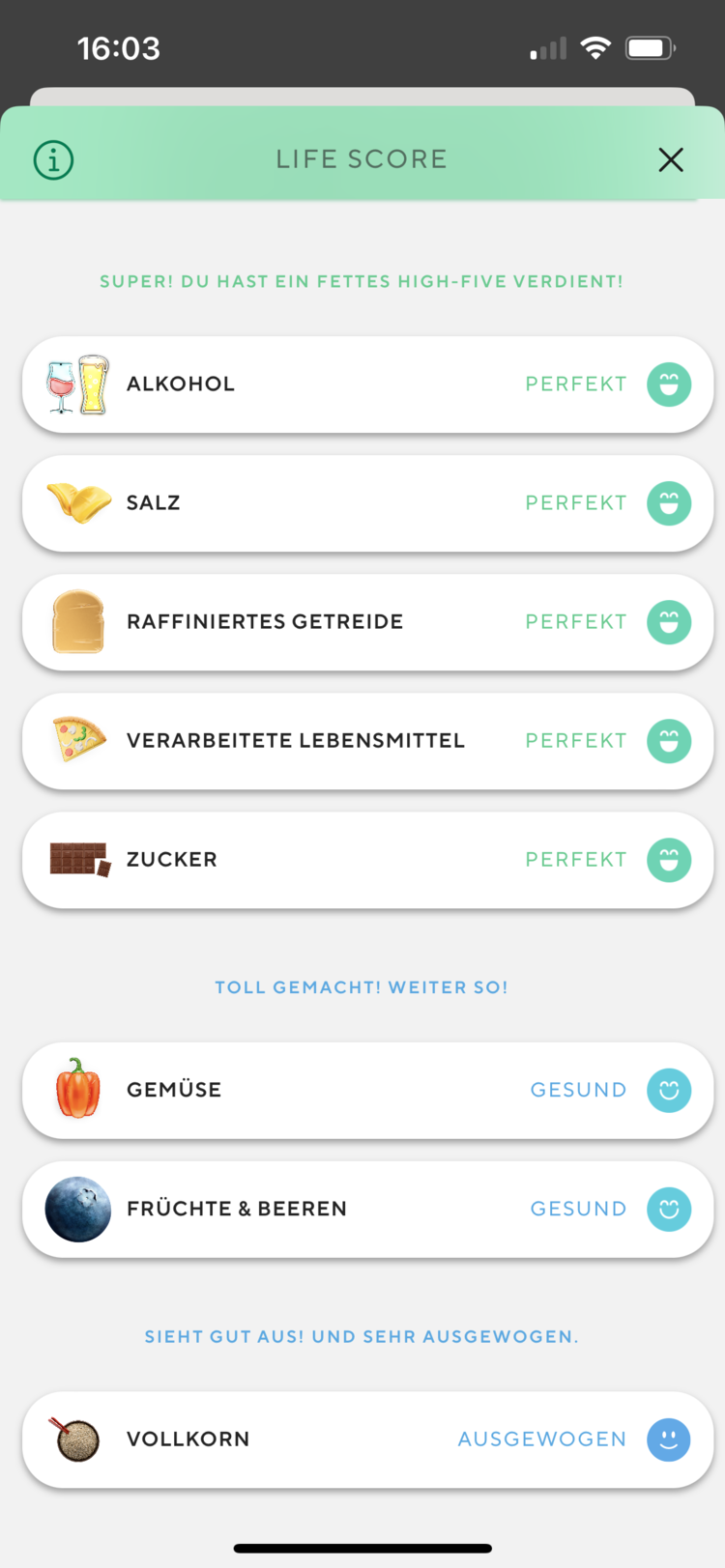This screenshot has width=725, height=1568.
Task: Open Früchte & Beeren row
Action: click(x=367, y=1209)
